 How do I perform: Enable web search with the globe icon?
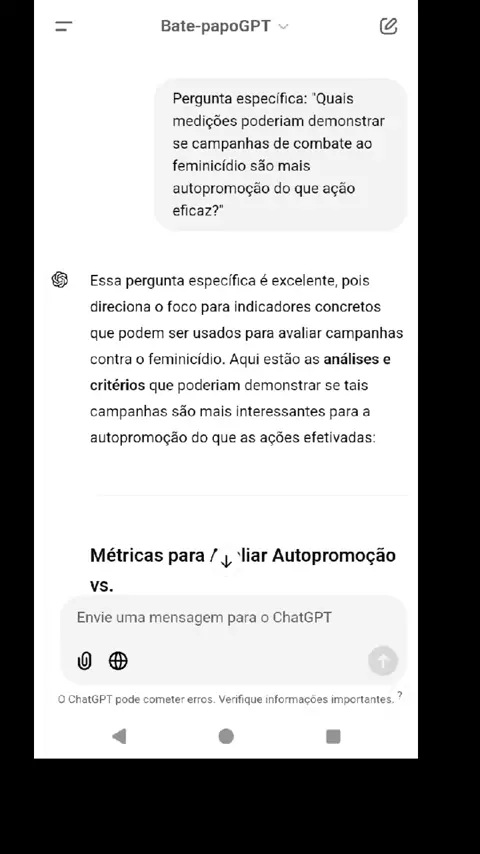[x=118, y=661]
